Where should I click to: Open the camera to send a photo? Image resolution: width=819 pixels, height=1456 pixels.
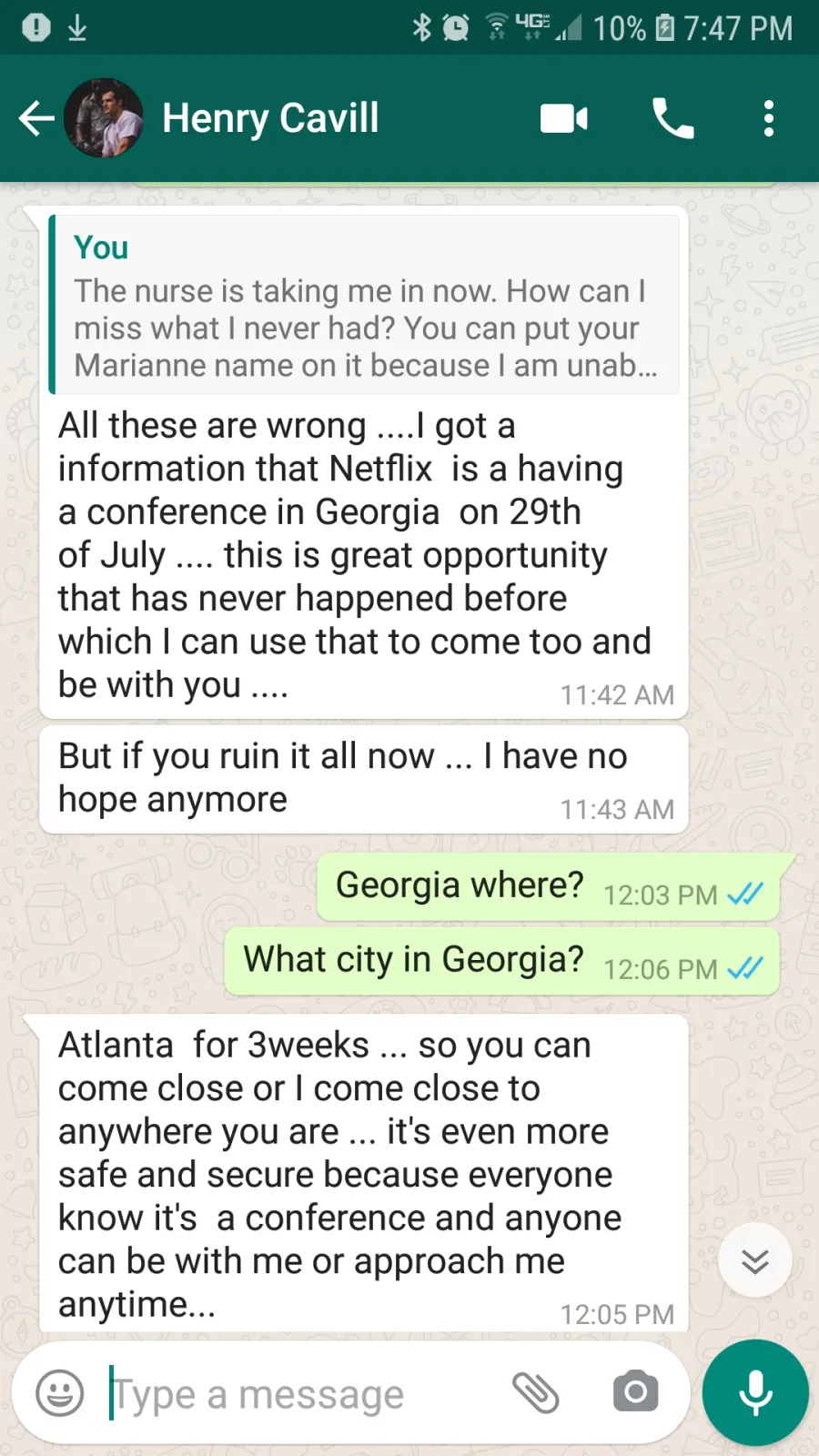(x=635, y=1392)
